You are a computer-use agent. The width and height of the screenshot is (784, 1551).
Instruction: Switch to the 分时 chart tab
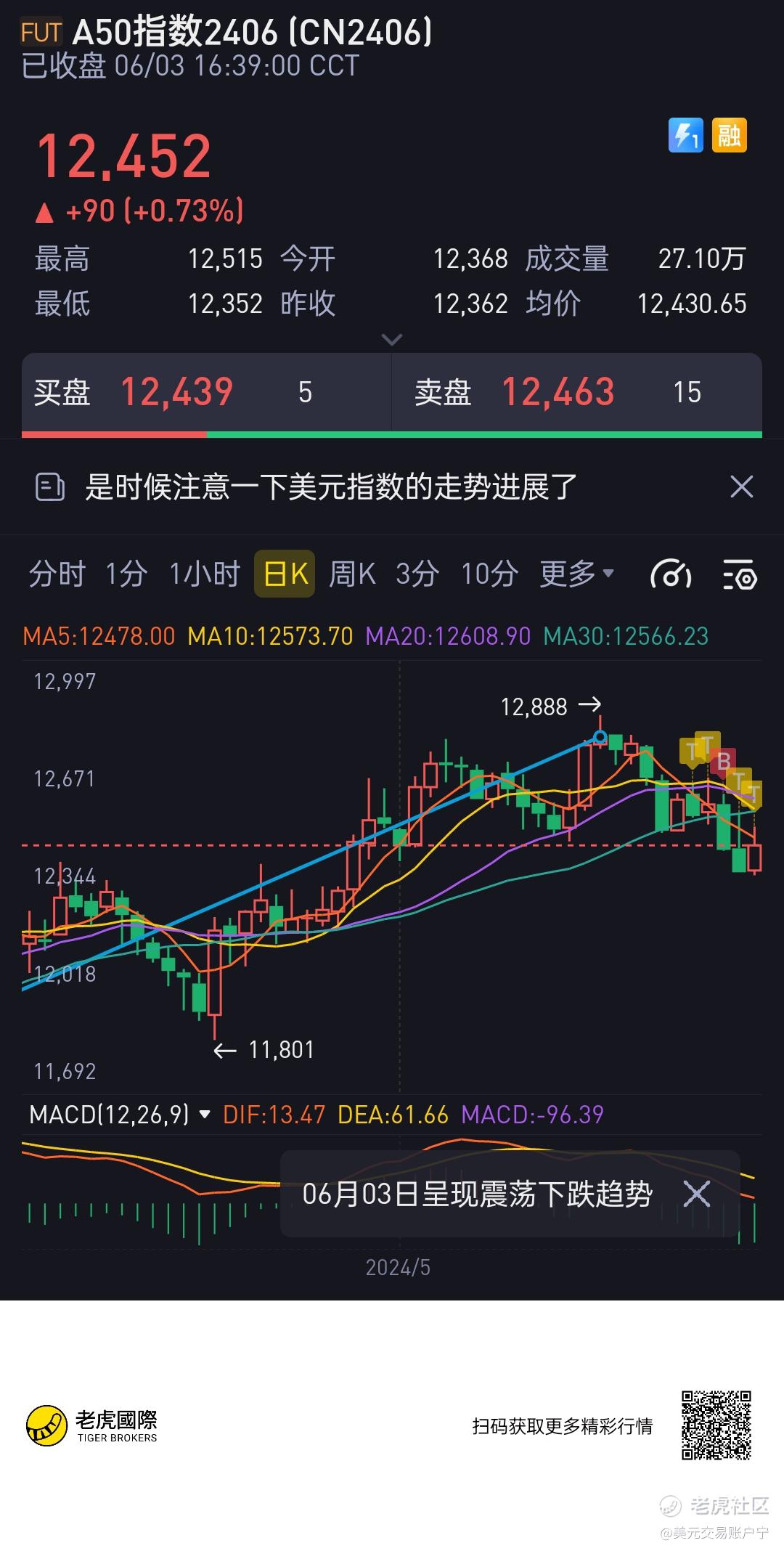coord(57,574)
